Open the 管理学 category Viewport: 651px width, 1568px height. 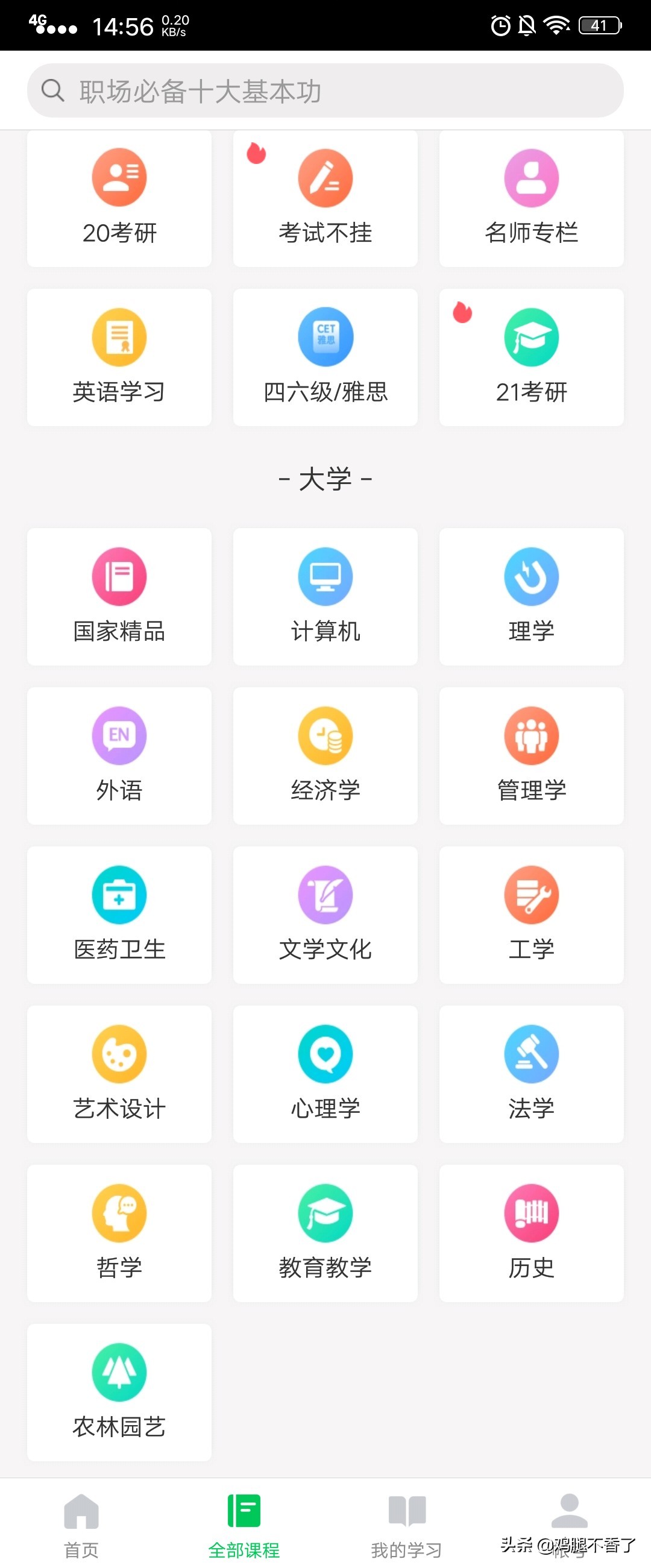tap(531, 756)
